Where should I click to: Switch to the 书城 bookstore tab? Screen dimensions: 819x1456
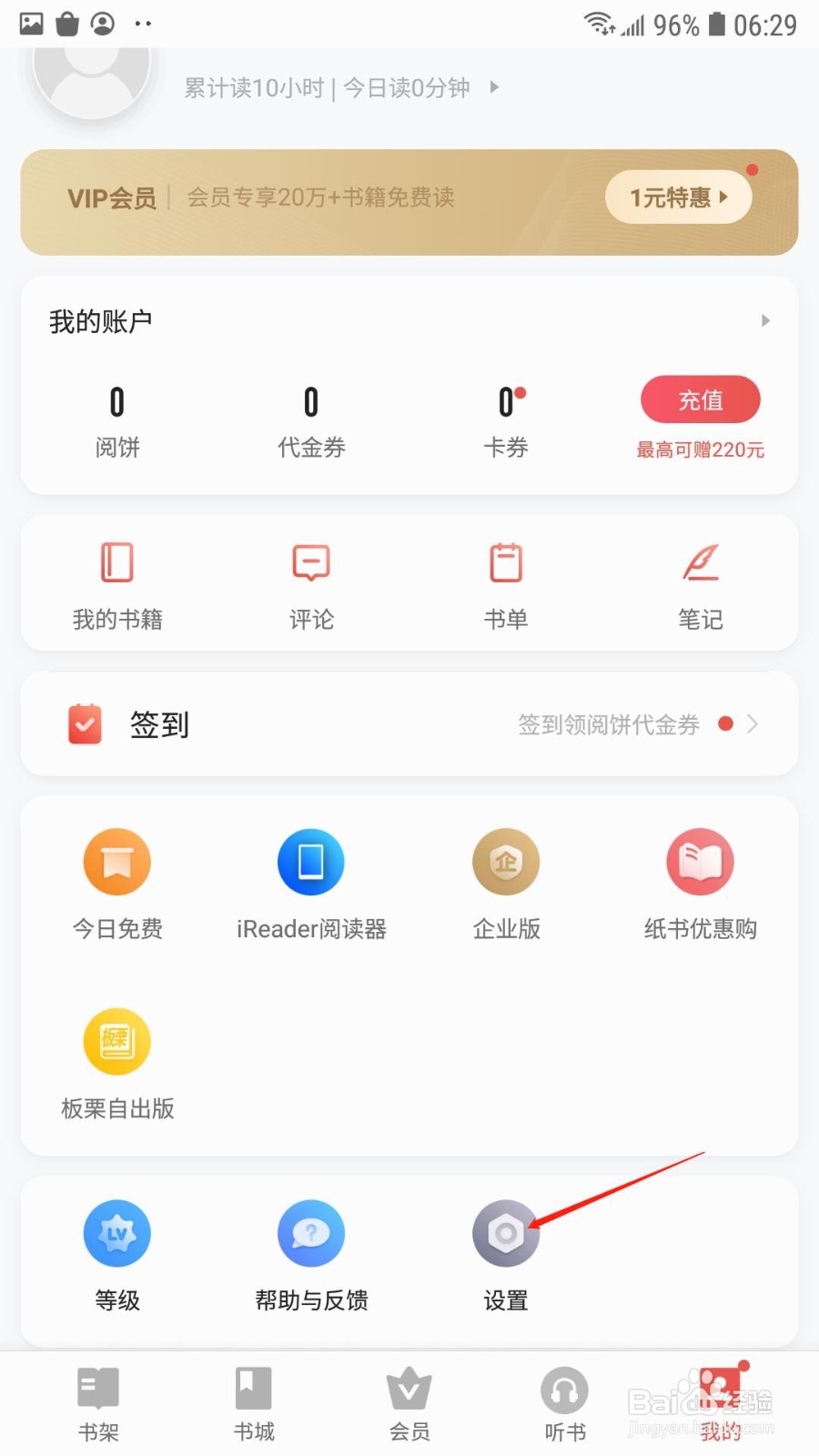[254, 1404]
